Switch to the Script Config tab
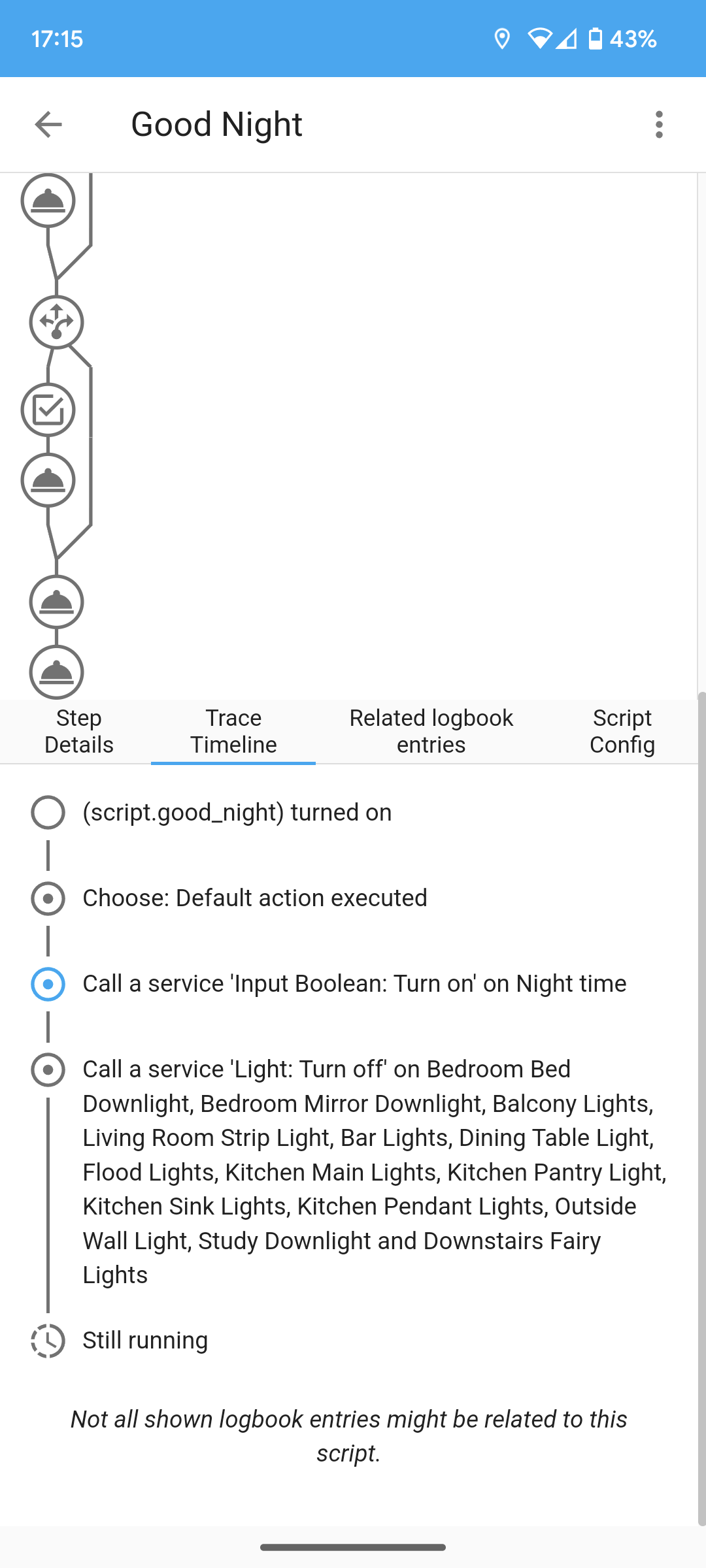Screen dimensions: 706x1568 point(622,731)
